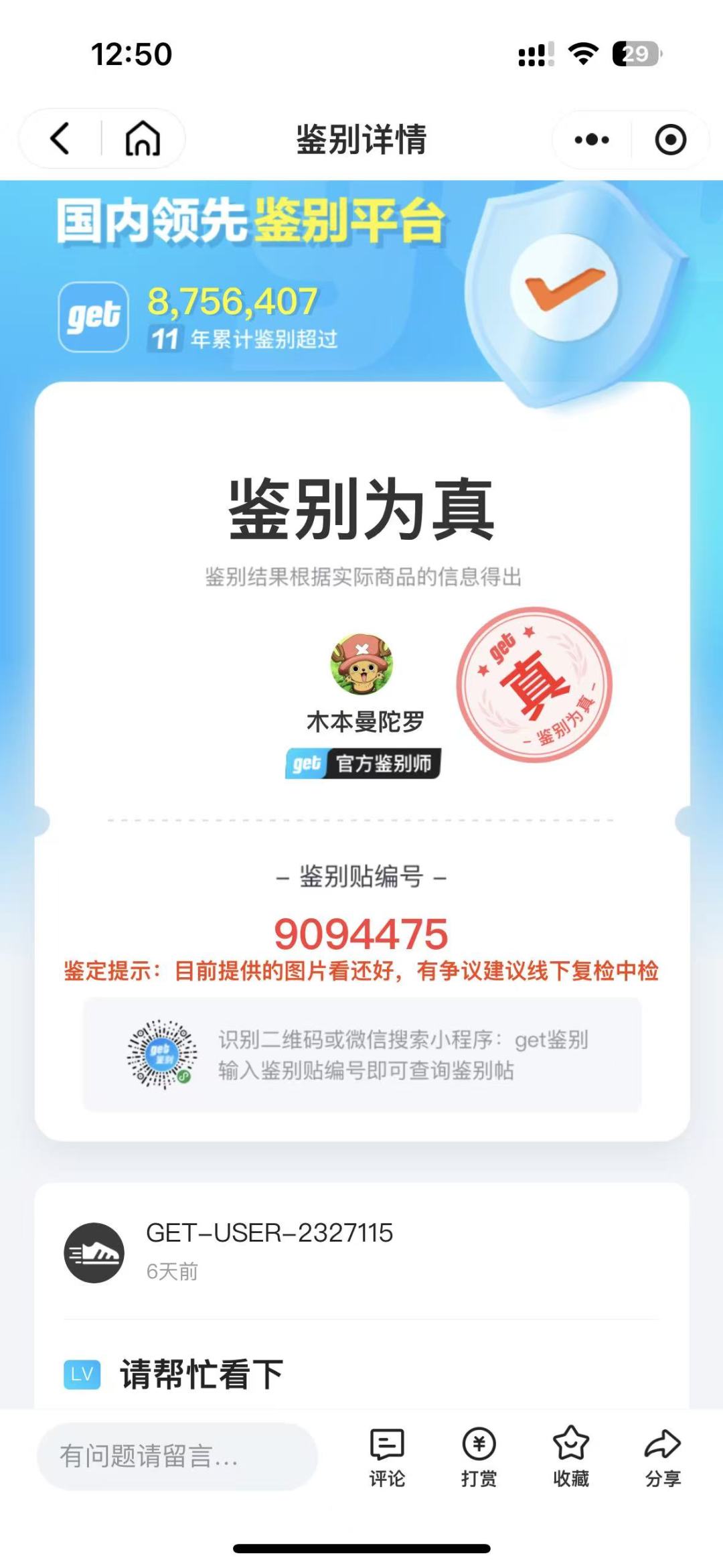Viewport: 723px width, 1568px height.
Task: Return to the mini program home
Action: [x=143, y=139]
